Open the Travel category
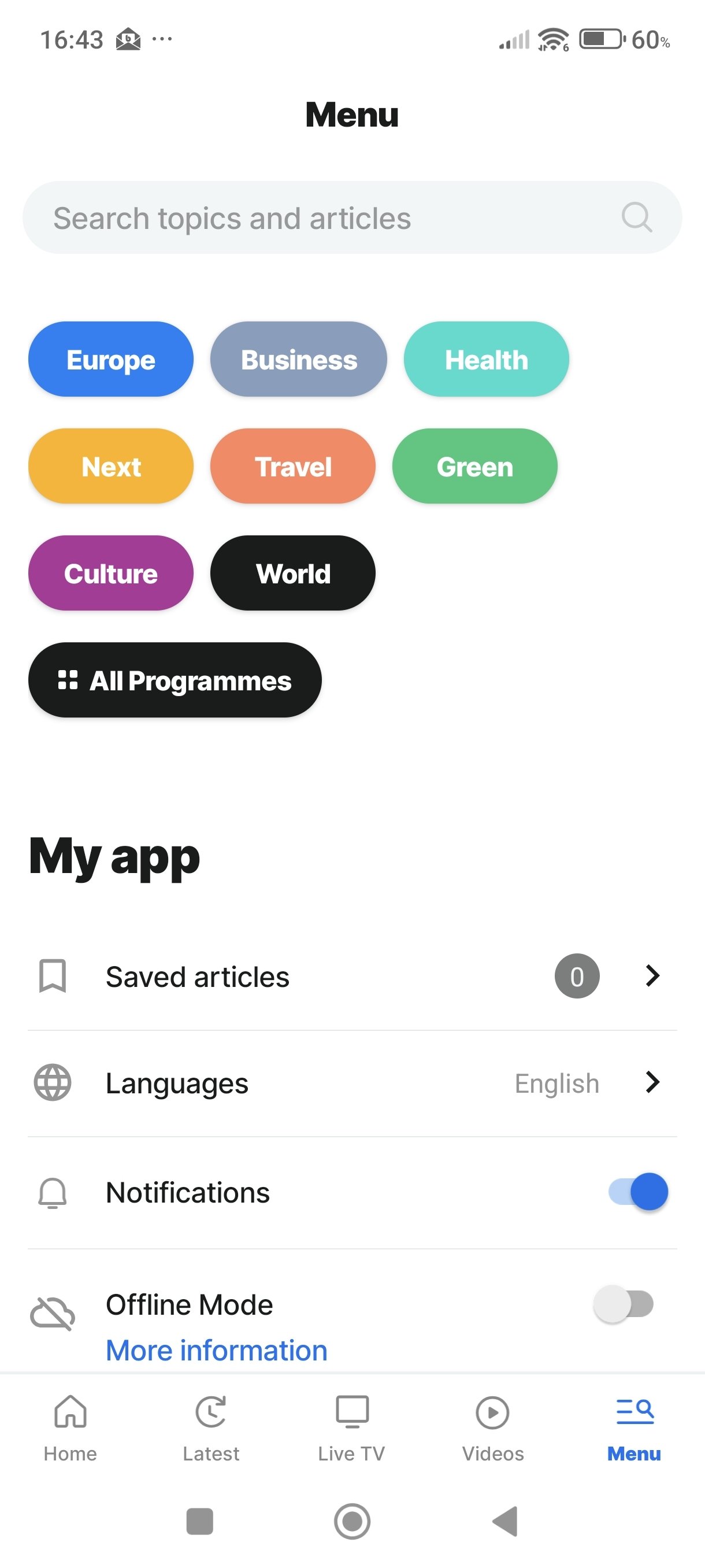Screen dimensions: 705x1568 [x=292, y=466]
